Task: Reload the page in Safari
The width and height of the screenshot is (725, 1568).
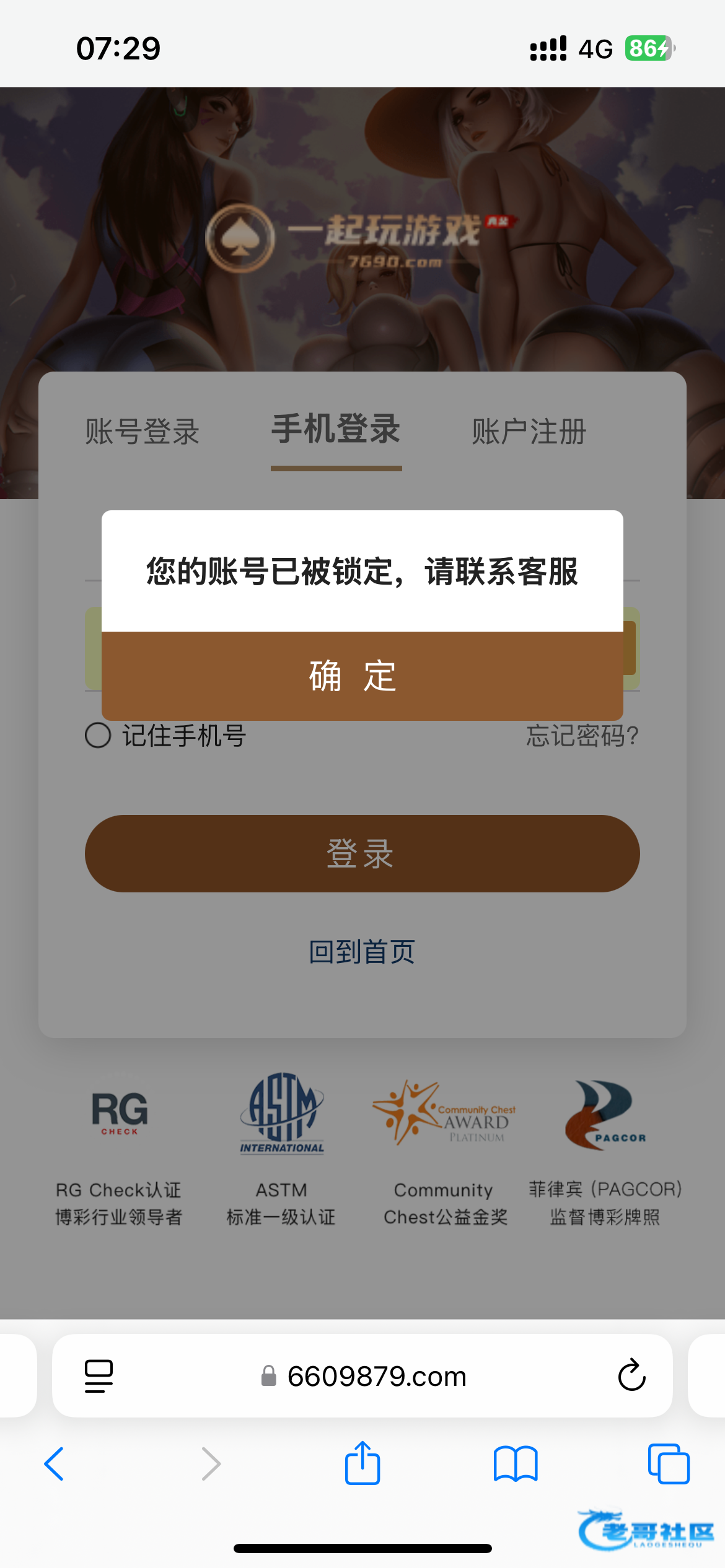Action: click(x=631, y=1376)
